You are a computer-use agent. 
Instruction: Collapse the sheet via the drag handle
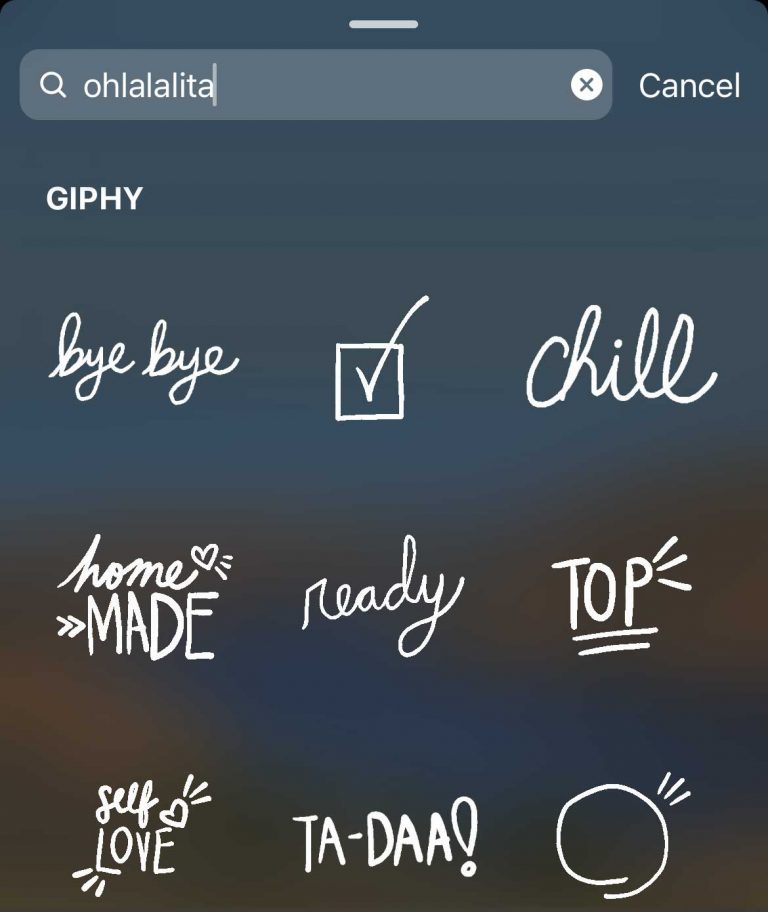(x=383, y=22)
